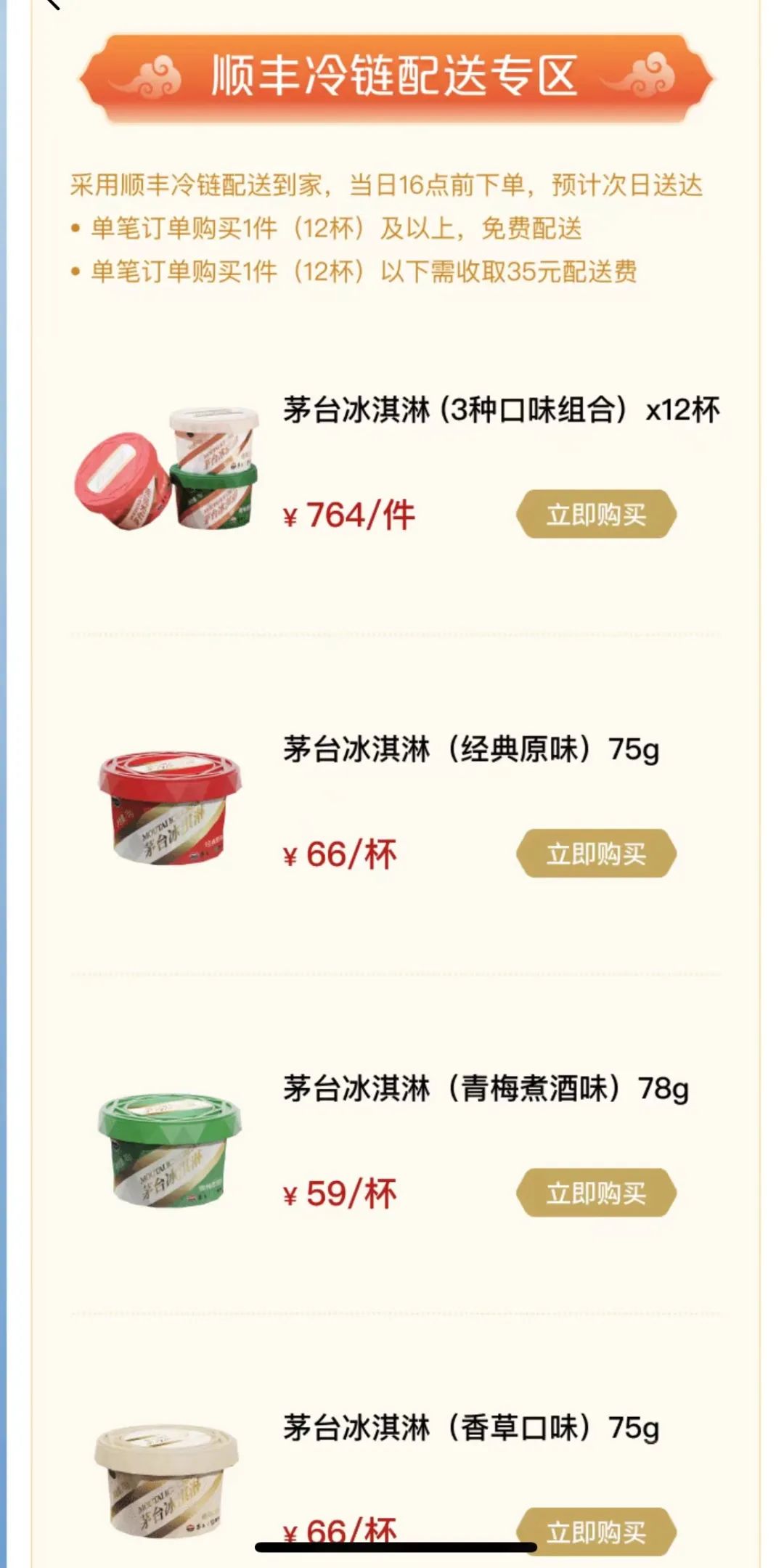Image resolution: width=784 pixels, height=1568 pixels.
Task: Open the 3种口味组合 product image
Action: click(x=168, y=469)
